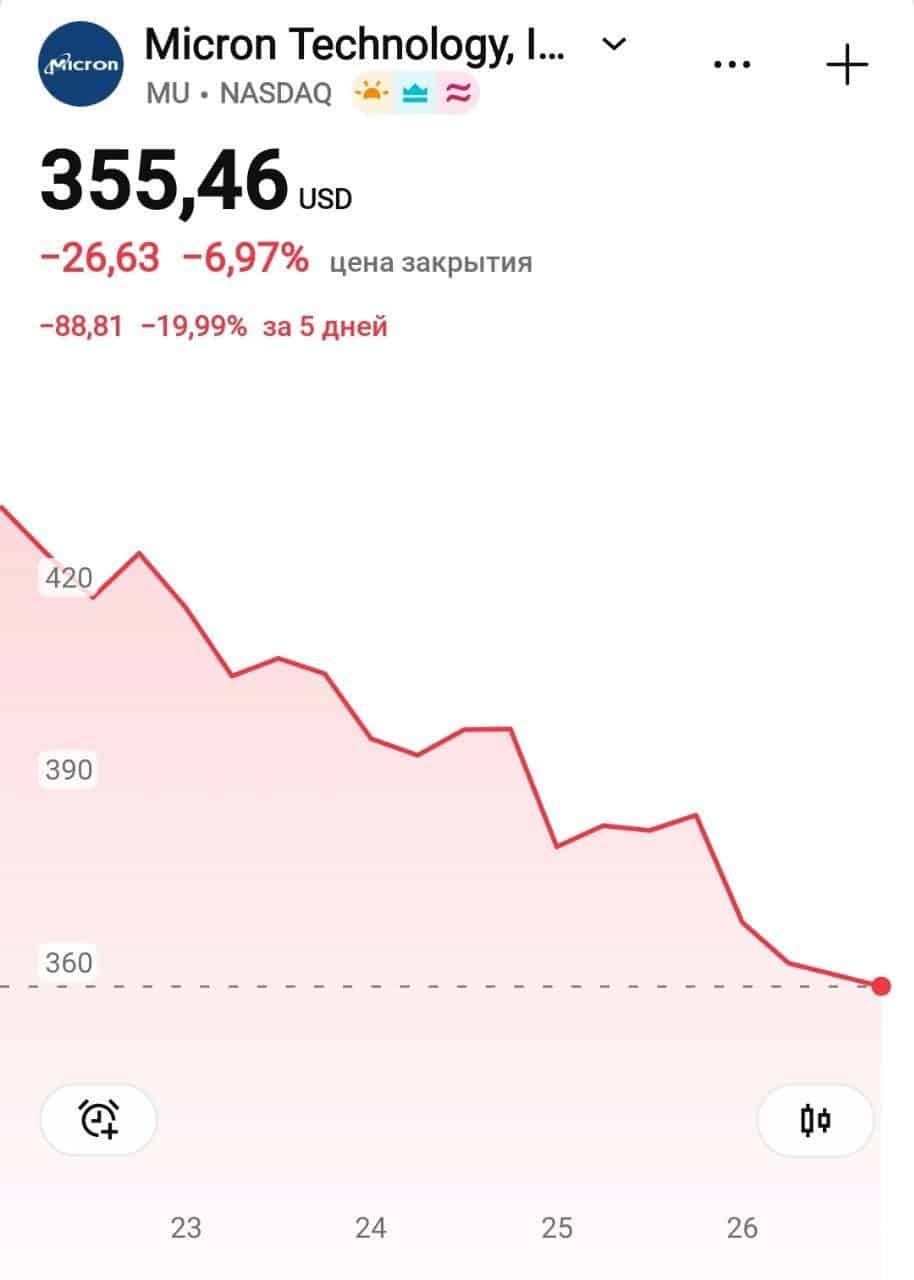Open the Micron company logo
The width and height of the screenshot is (914, 1280).
[80, 67]
